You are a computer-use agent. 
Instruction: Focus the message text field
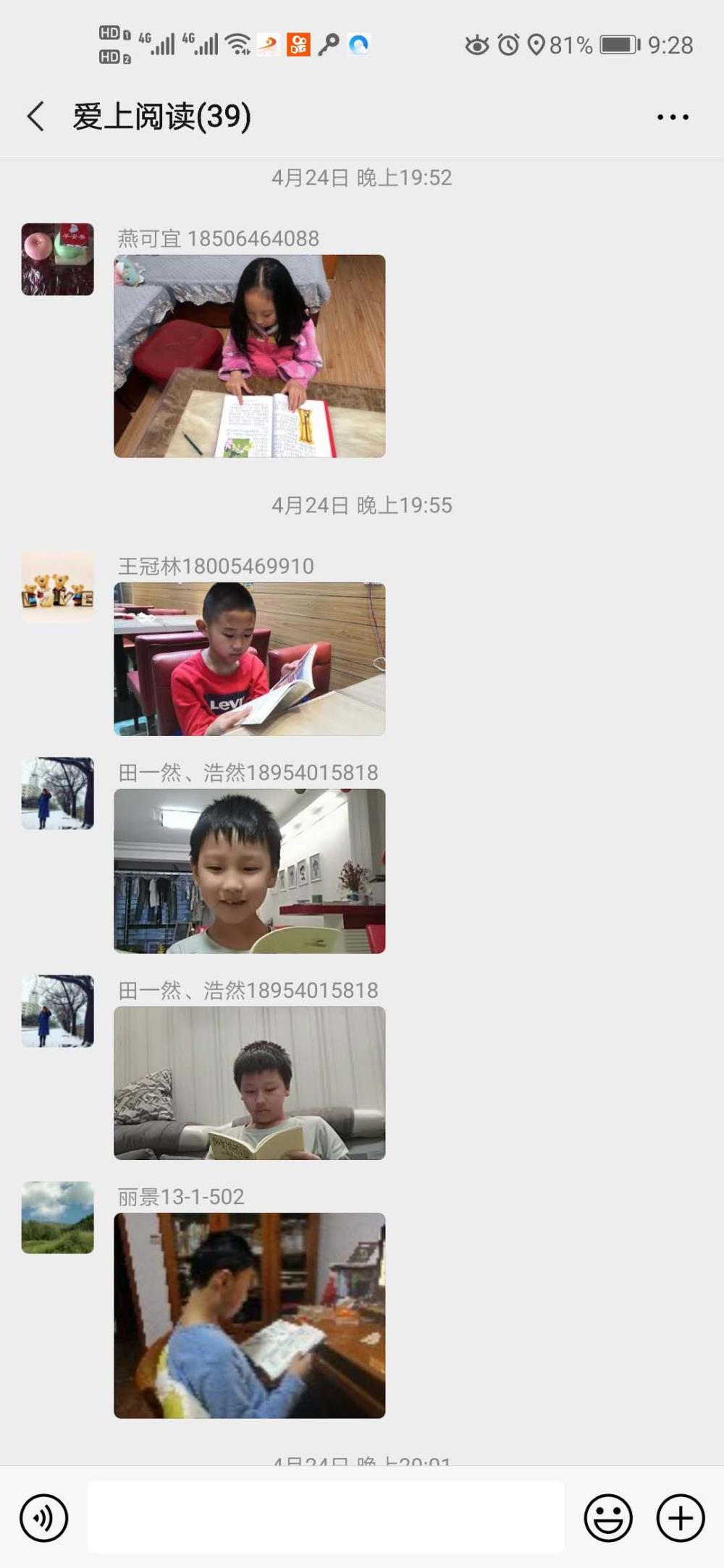pyautogui.click(x=326, y=1517)
